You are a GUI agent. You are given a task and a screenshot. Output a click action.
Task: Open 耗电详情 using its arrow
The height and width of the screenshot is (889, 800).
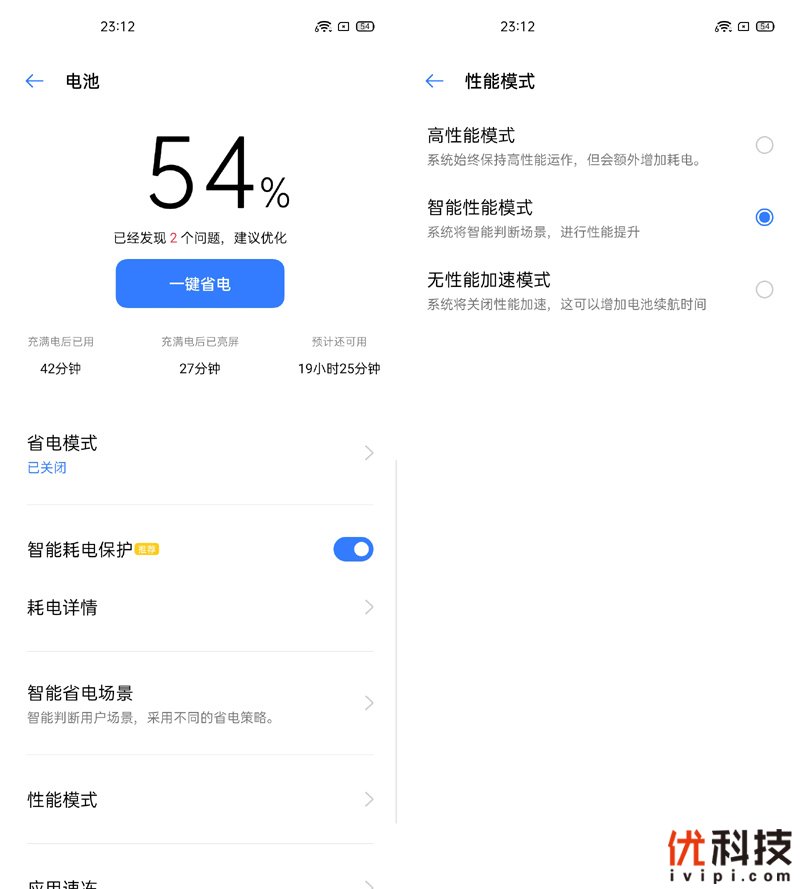point(370,607)
